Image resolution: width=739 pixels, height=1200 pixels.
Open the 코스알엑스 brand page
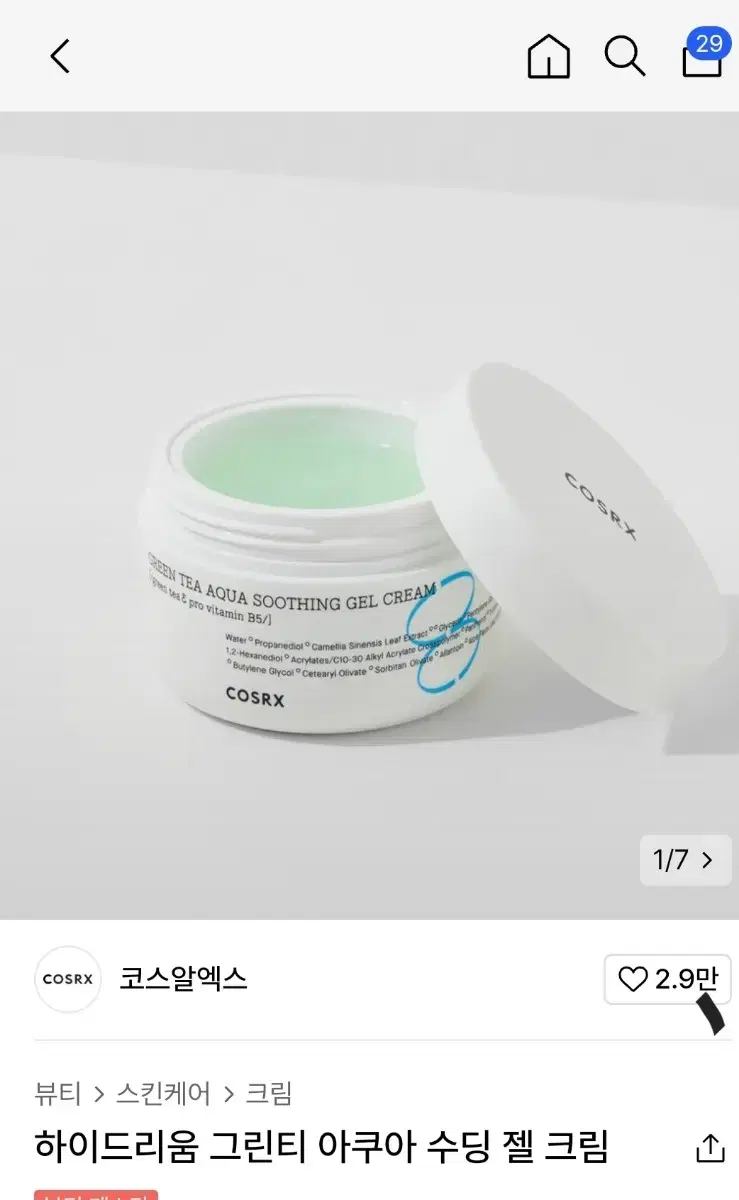pos(183,978)
